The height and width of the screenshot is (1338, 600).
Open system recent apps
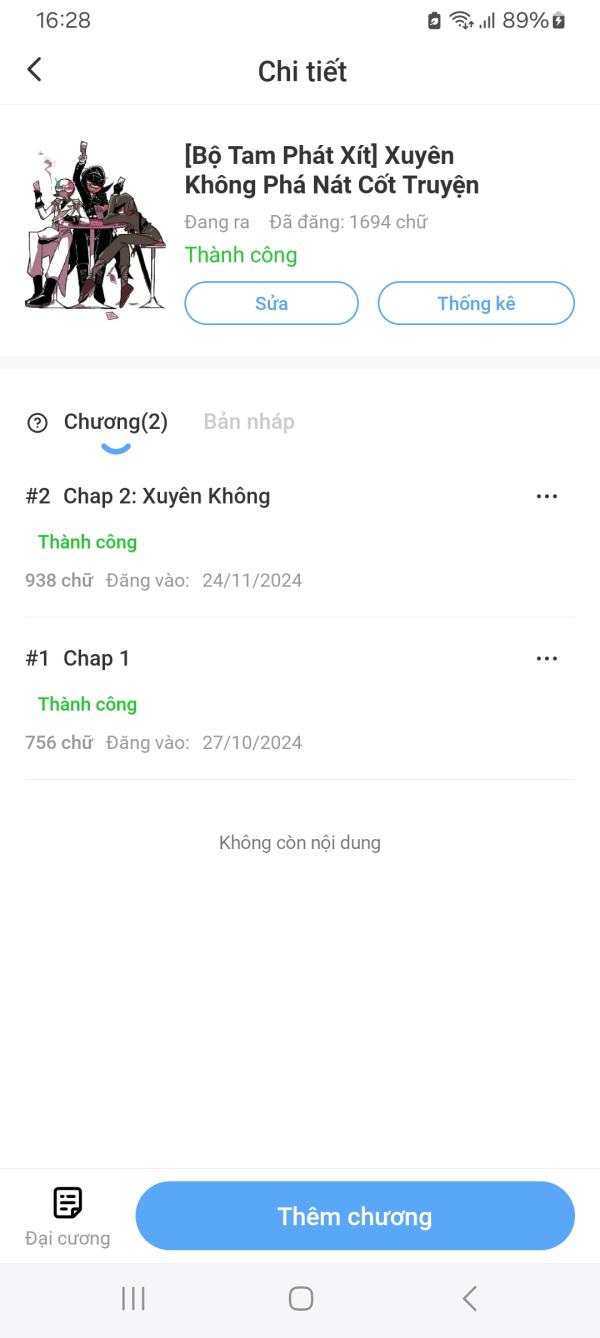tap(133, 1298)
